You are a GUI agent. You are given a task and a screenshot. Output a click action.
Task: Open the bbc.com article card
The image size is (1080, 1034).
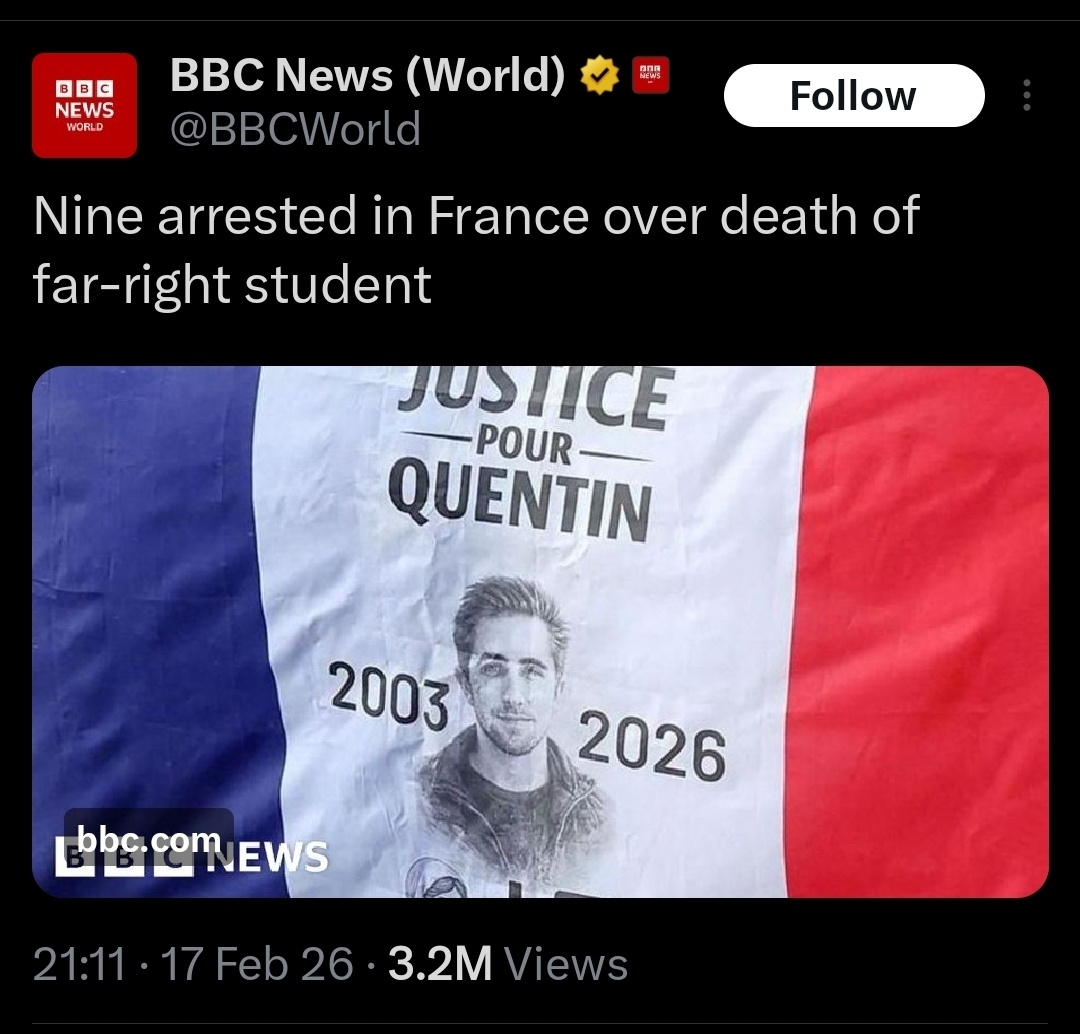pos(540,632)
